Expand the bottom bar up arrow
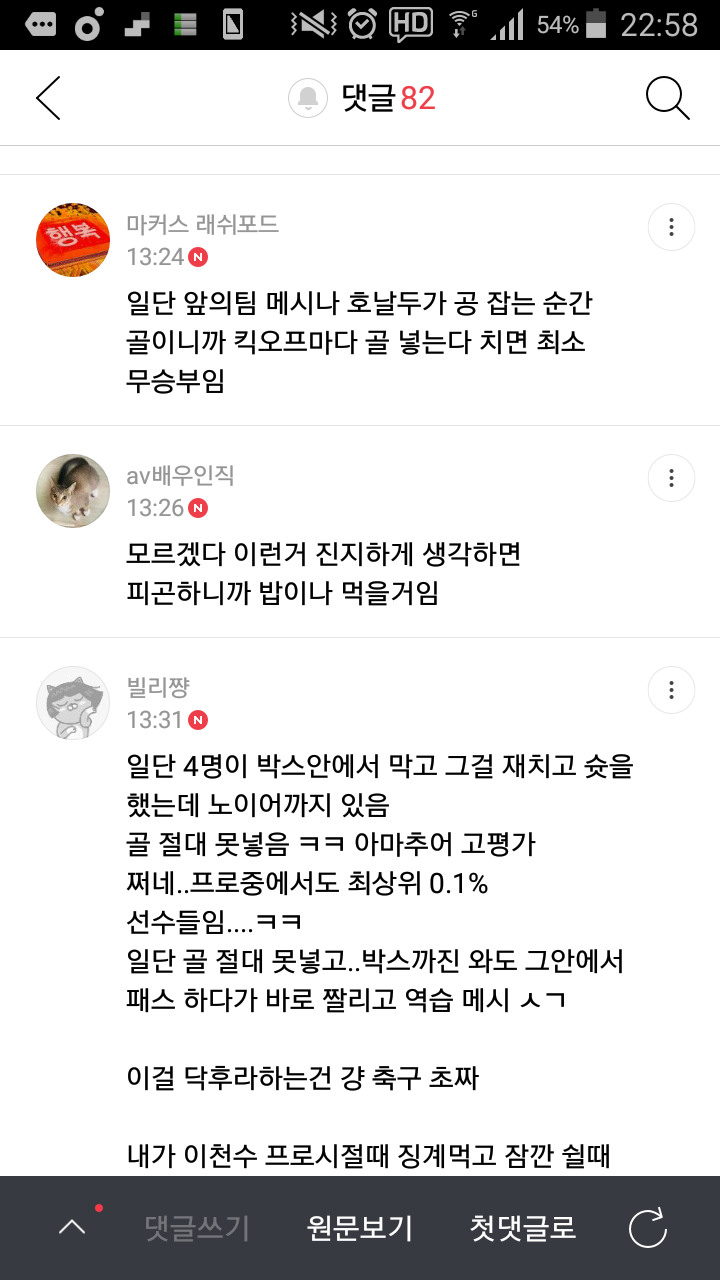Image resolution: width=720 pixels, height=1280 pixels. pos(72,1228)
